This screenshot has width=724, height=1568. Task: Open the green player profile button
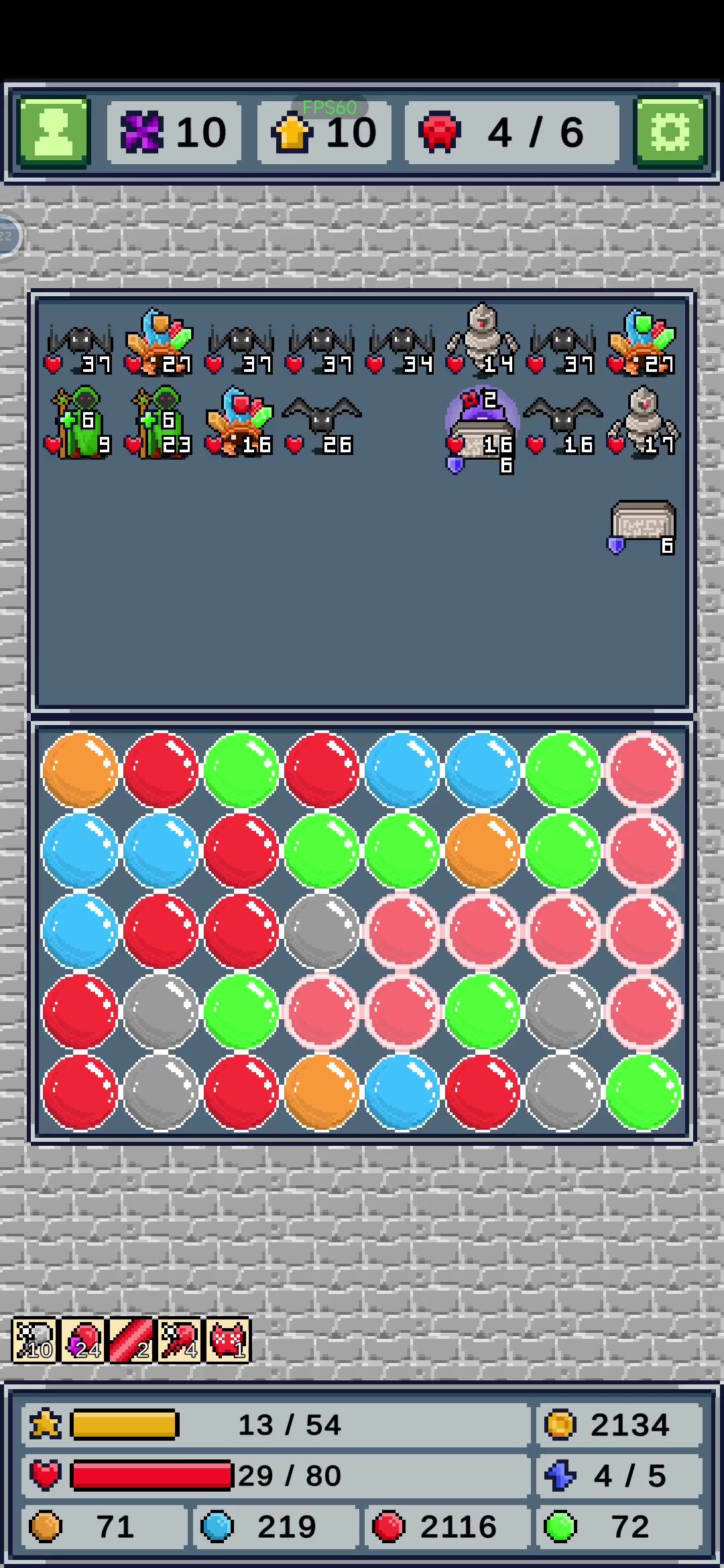pos(54,131)
